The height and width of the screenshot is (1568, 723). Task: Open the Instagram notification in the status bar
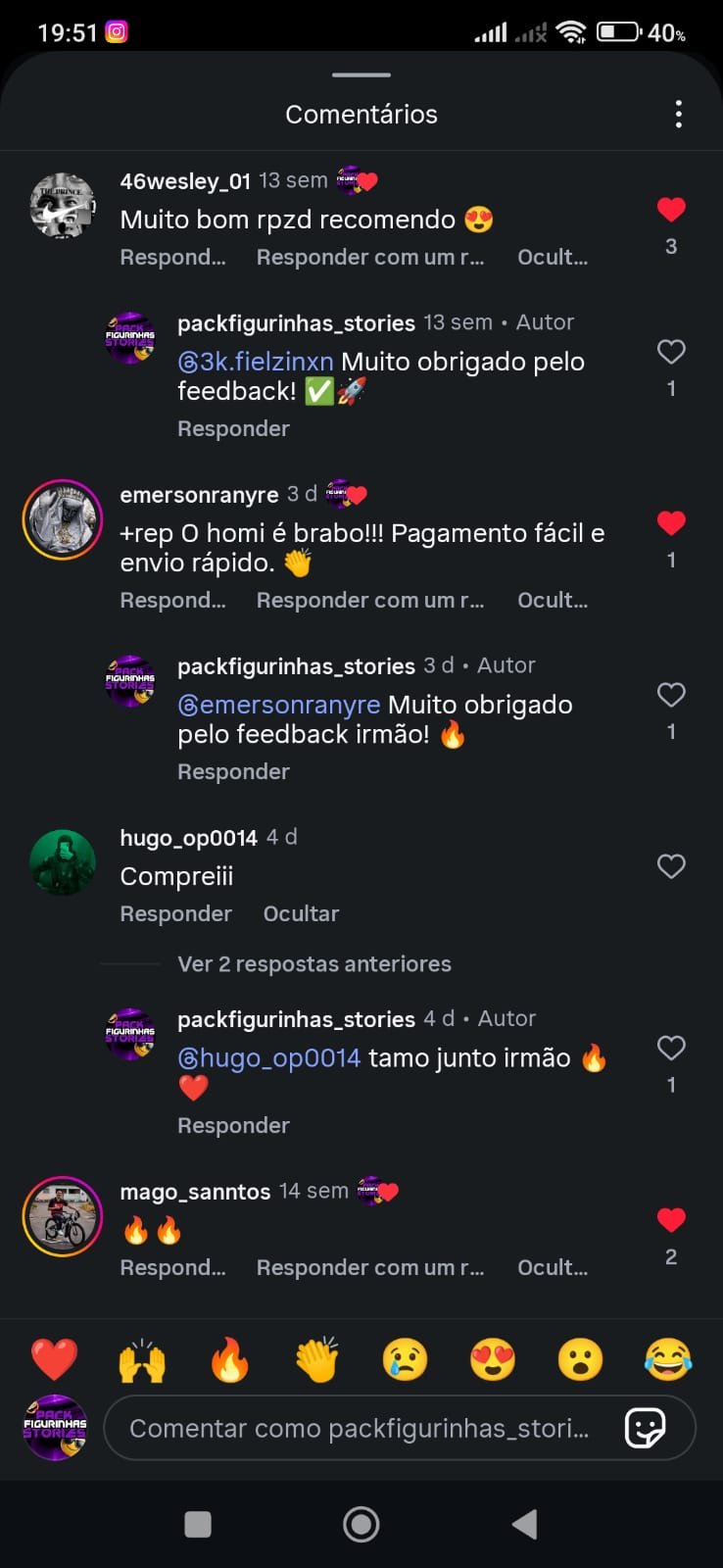[x=118, y=31]
